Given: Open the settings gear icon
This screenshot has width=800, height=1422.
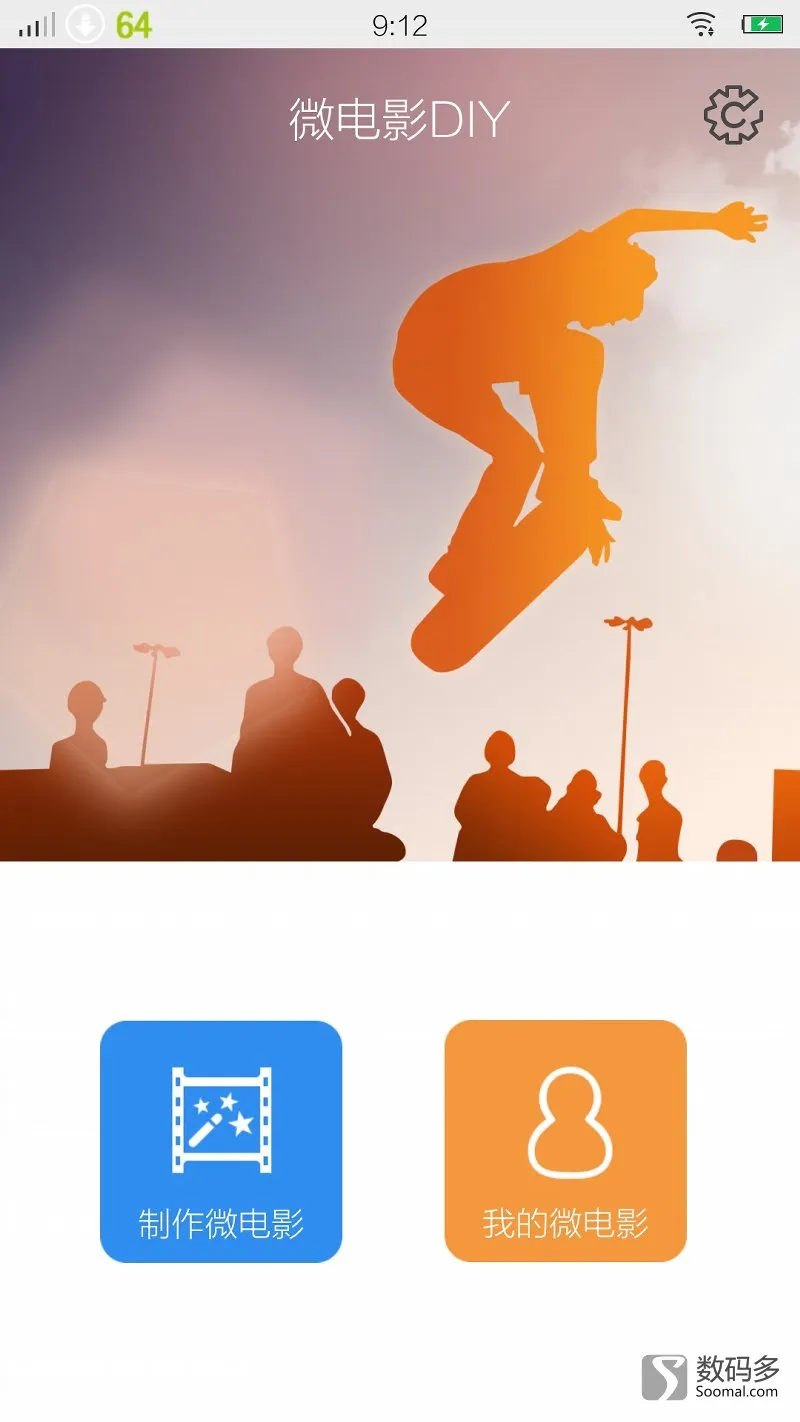Looking at the screenshot, I should click(733, 116).
